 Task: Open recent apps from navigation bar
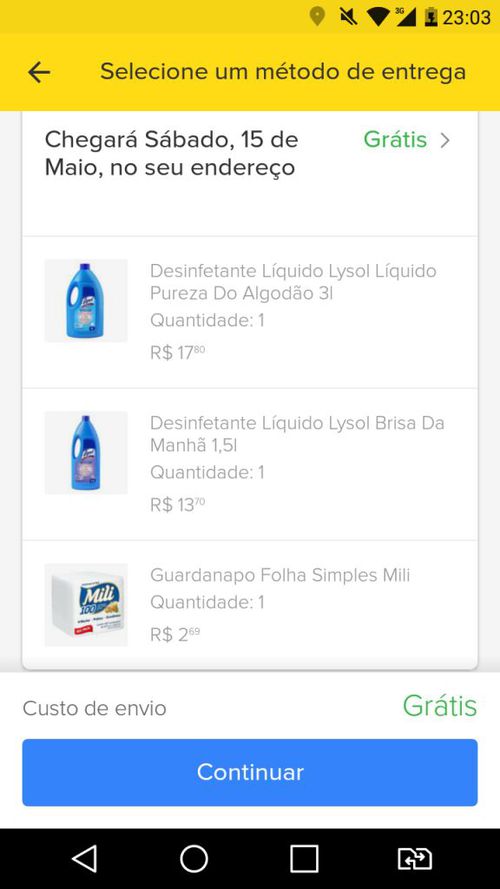[304, 858]
